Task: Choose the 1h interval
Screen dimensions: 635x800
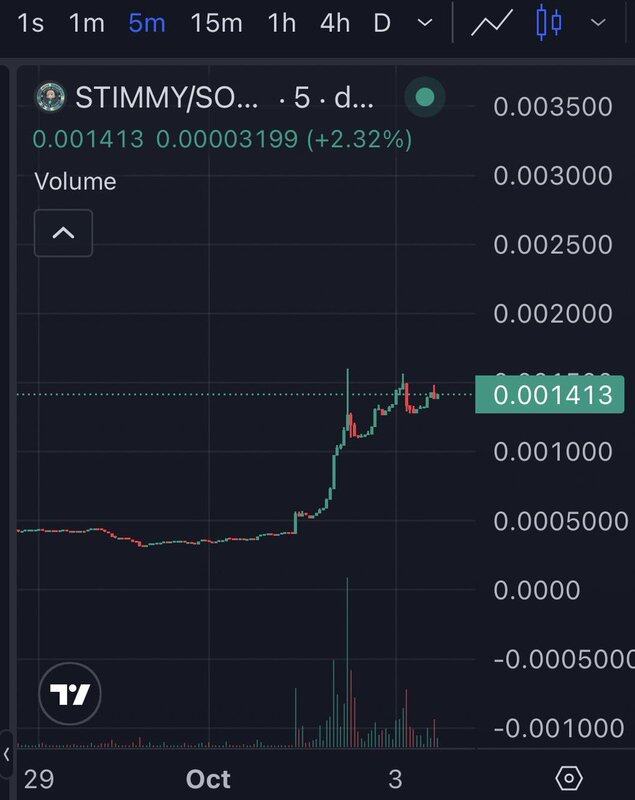Action: point(282,23)
